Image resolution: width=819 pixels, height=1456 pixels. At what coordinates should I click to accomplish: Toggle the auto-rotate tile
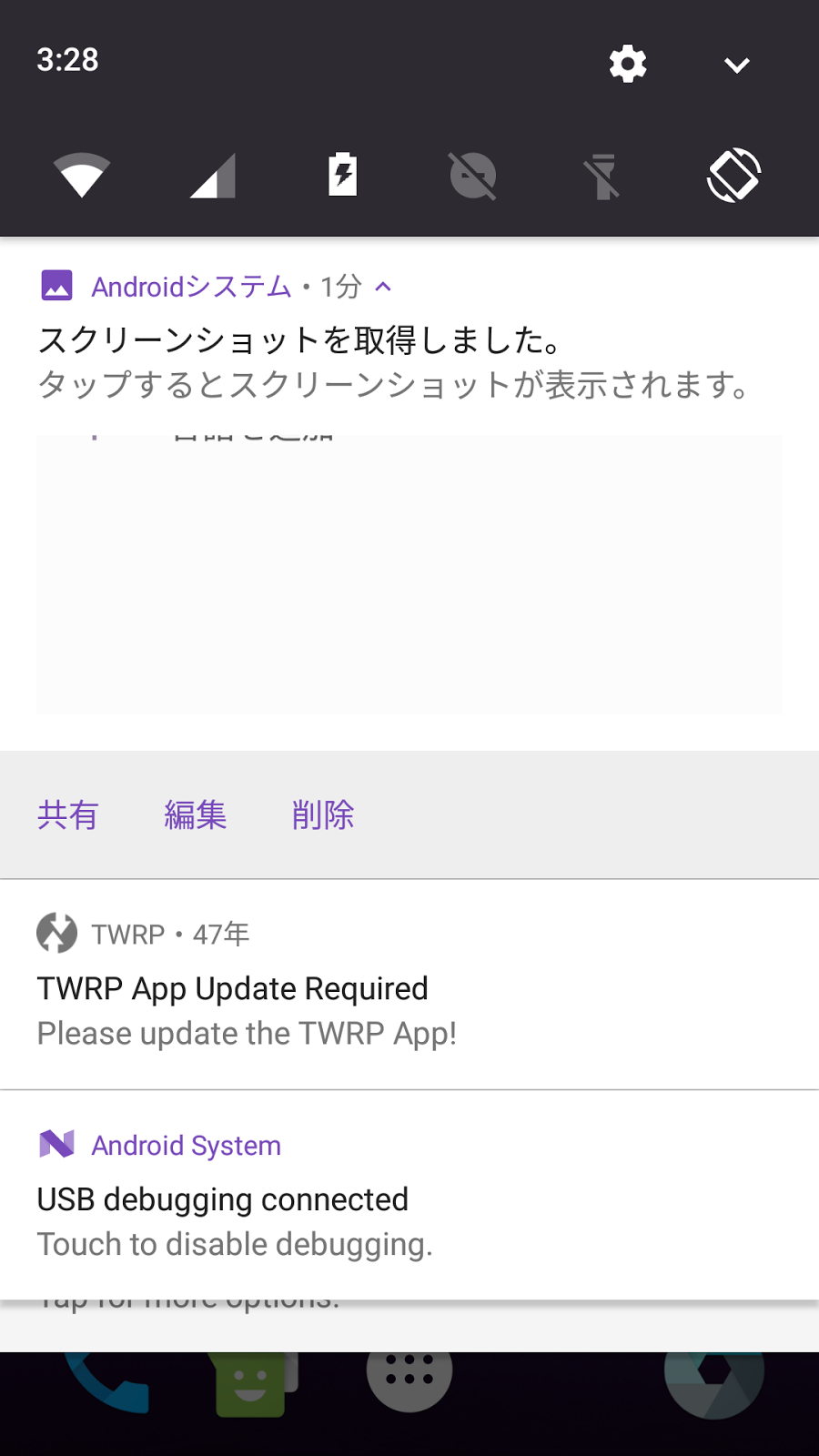click(x=733, y=175)
